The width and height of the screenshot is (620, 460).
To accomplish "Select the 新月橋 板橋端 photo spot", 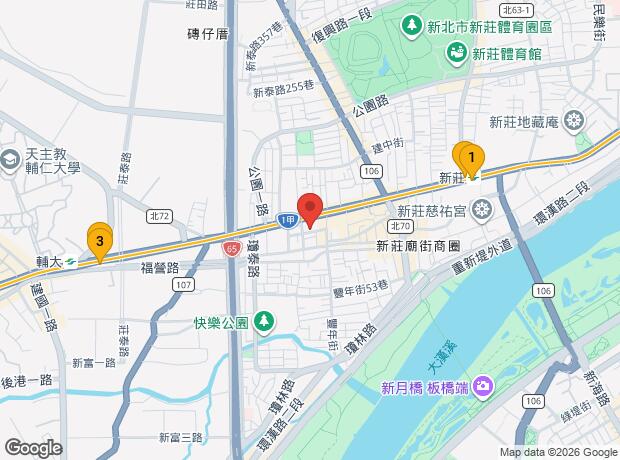I will pyautogui.click(x=482, y=385).
